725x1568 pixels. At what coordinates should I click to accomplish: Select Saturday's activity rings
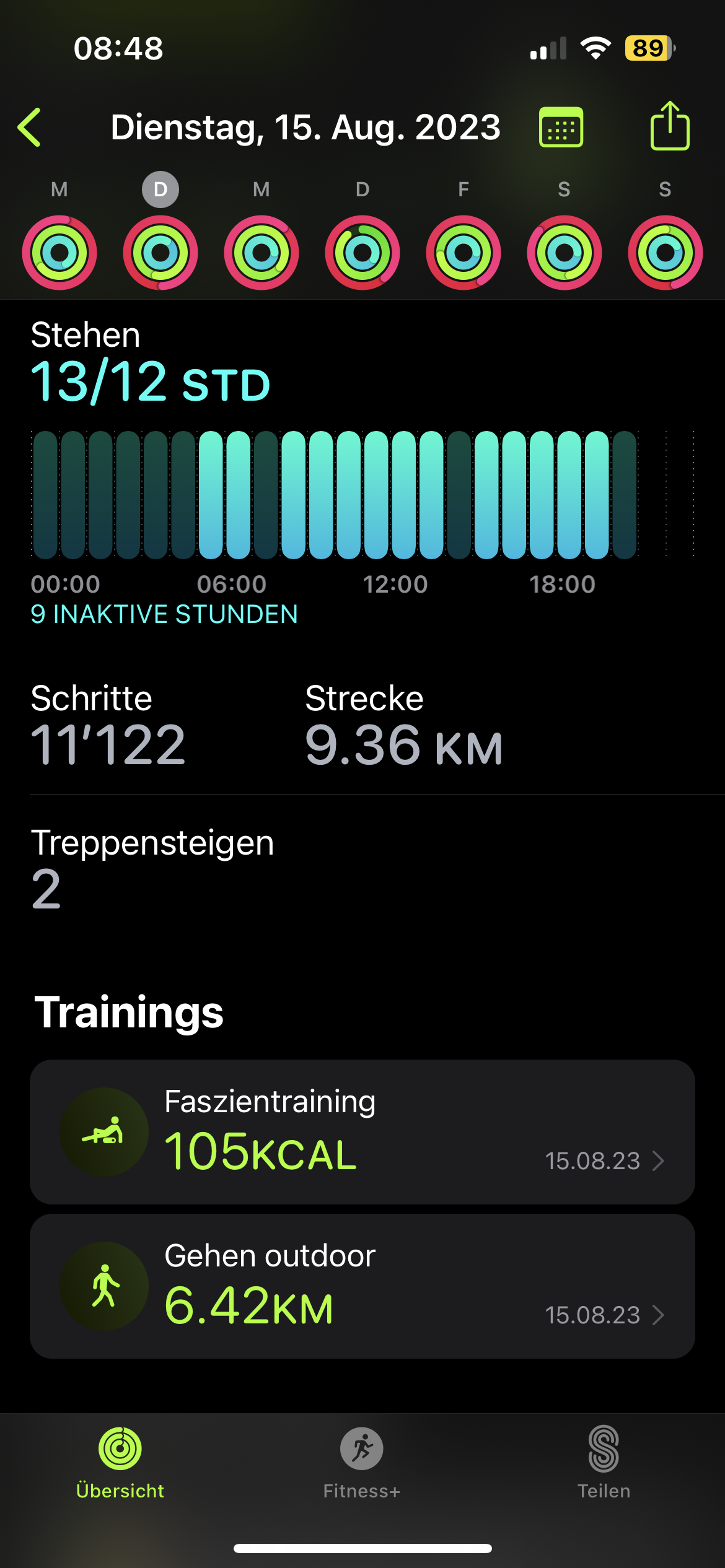tap(565, 253)
